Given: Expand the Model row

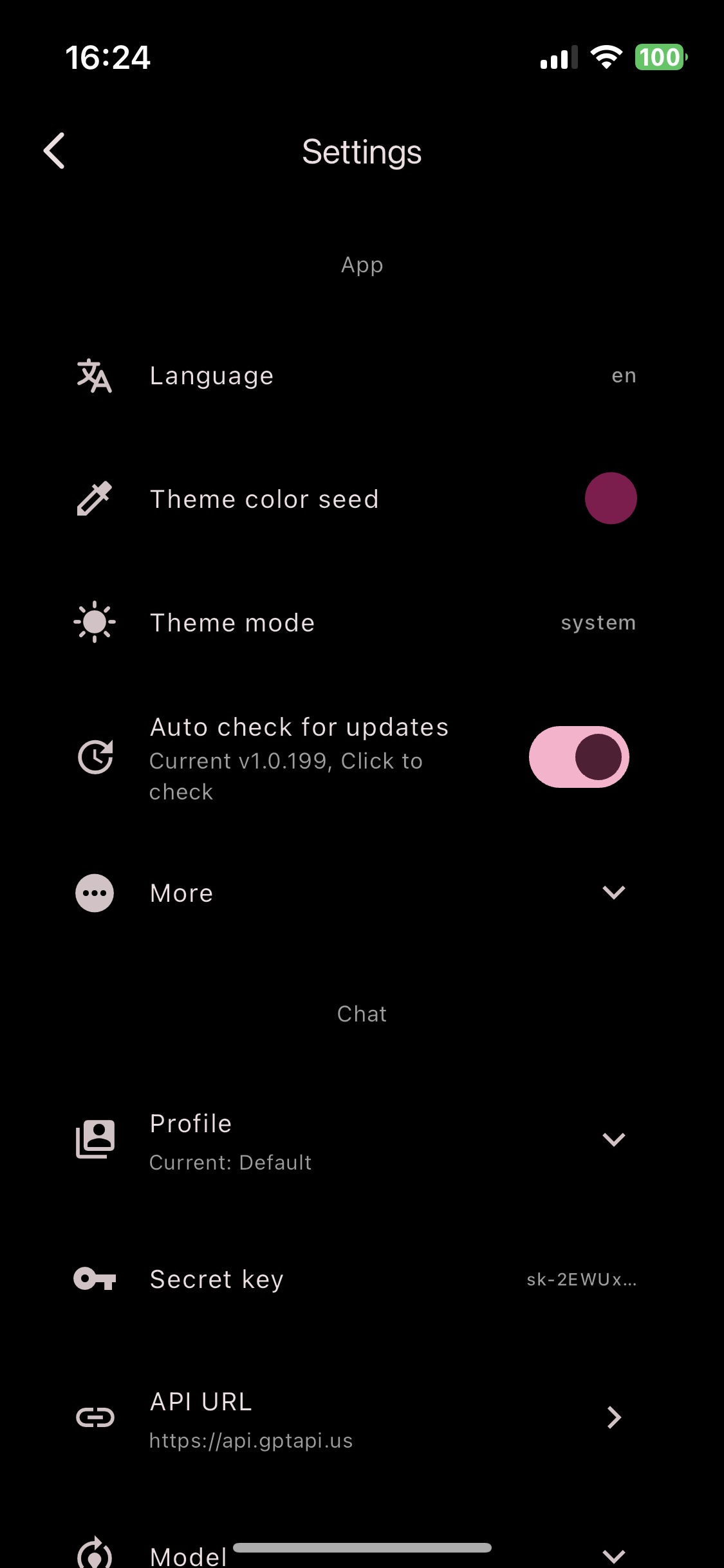Looking at the screenshot, I should click(613, 1555).
